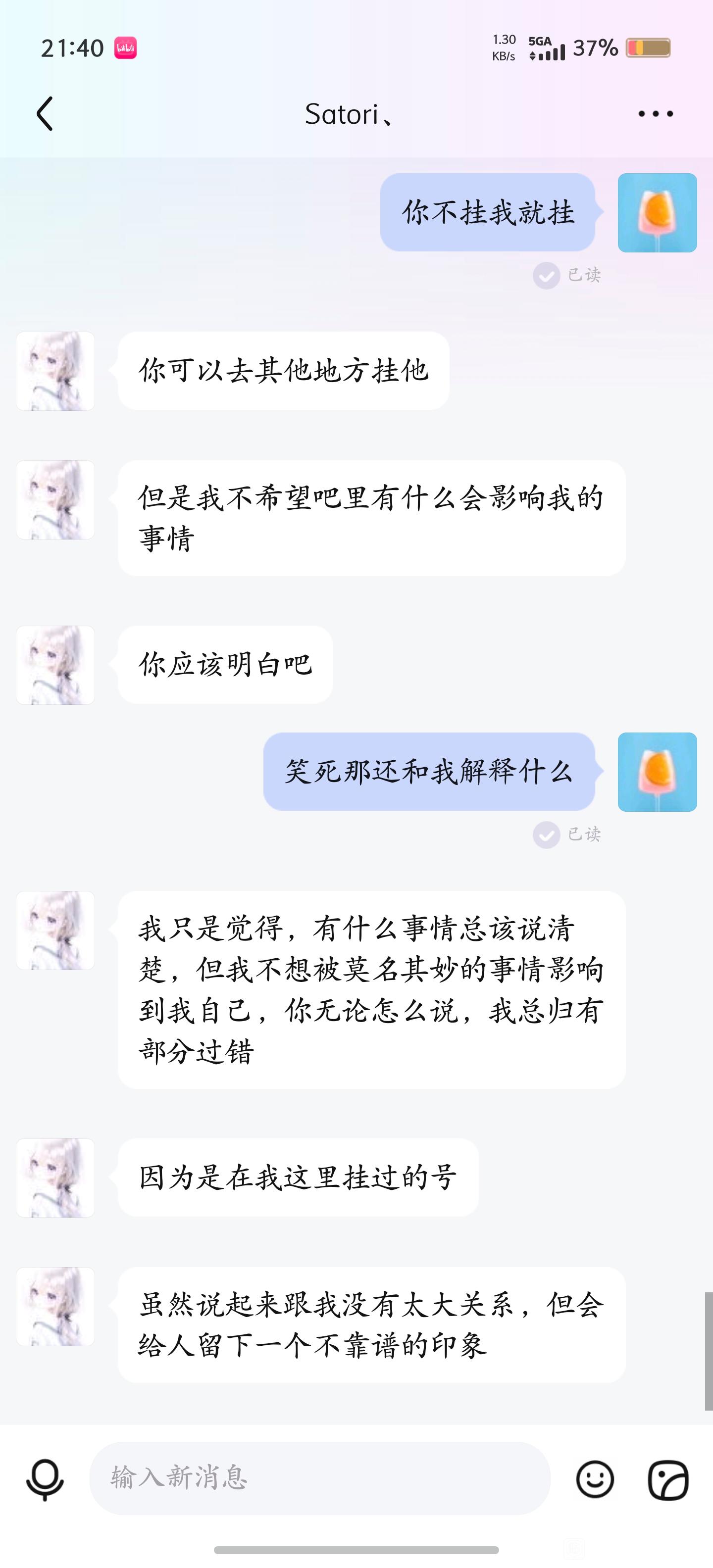Go back from the Satori chat
The image size is (713, 1568).
pos(45,114)
